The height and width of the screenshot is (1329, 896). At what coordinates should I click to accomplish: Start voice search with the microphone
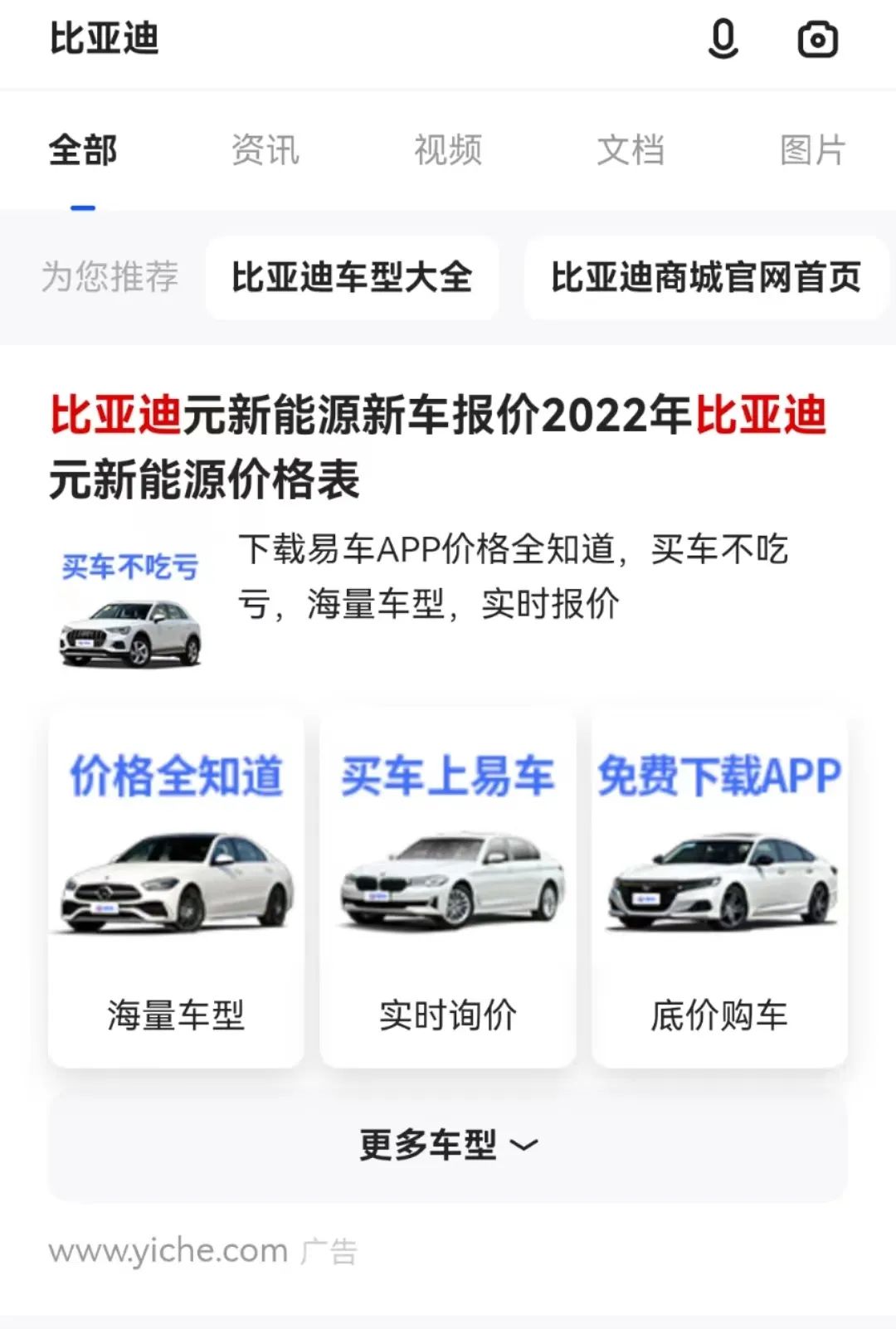(x=723, y=39)
